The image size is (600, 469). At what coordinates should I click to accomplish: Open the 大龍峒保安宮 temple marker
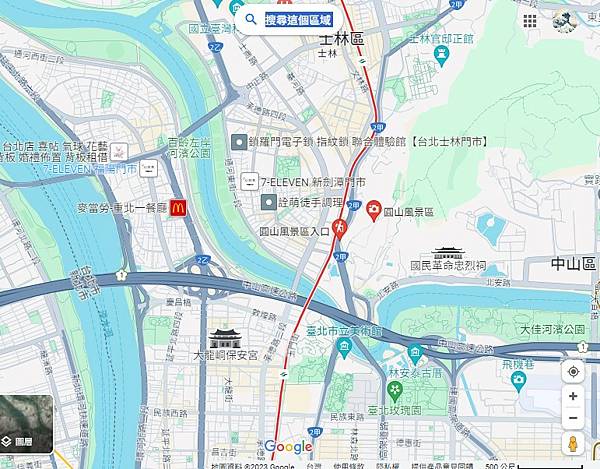pyautogui.click(x=222, y=338)
